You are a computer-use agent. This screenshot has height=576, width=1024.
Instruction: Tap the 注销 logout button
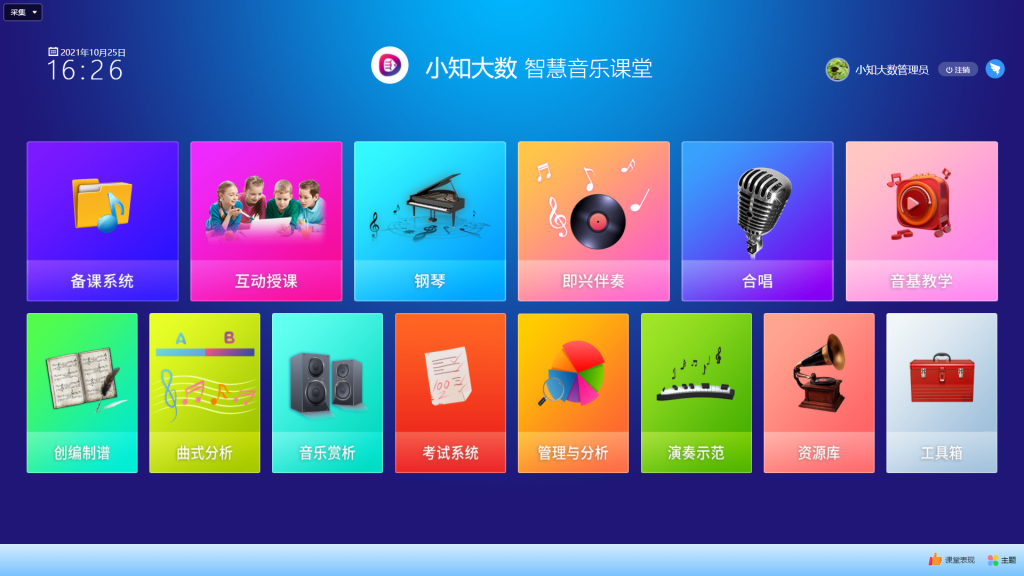pos(958,70)
